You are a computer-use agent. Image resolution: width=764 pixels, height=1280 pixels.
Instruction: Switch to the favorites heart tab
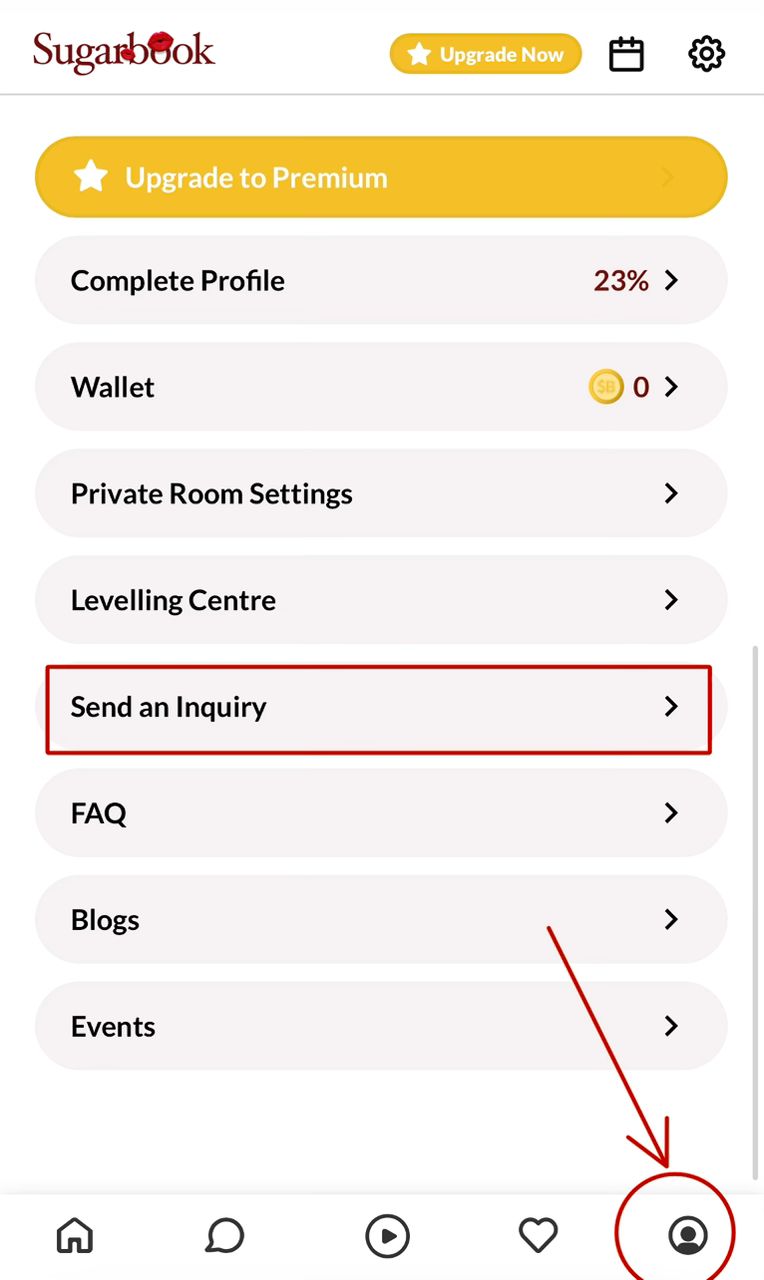coord(538,1236)
